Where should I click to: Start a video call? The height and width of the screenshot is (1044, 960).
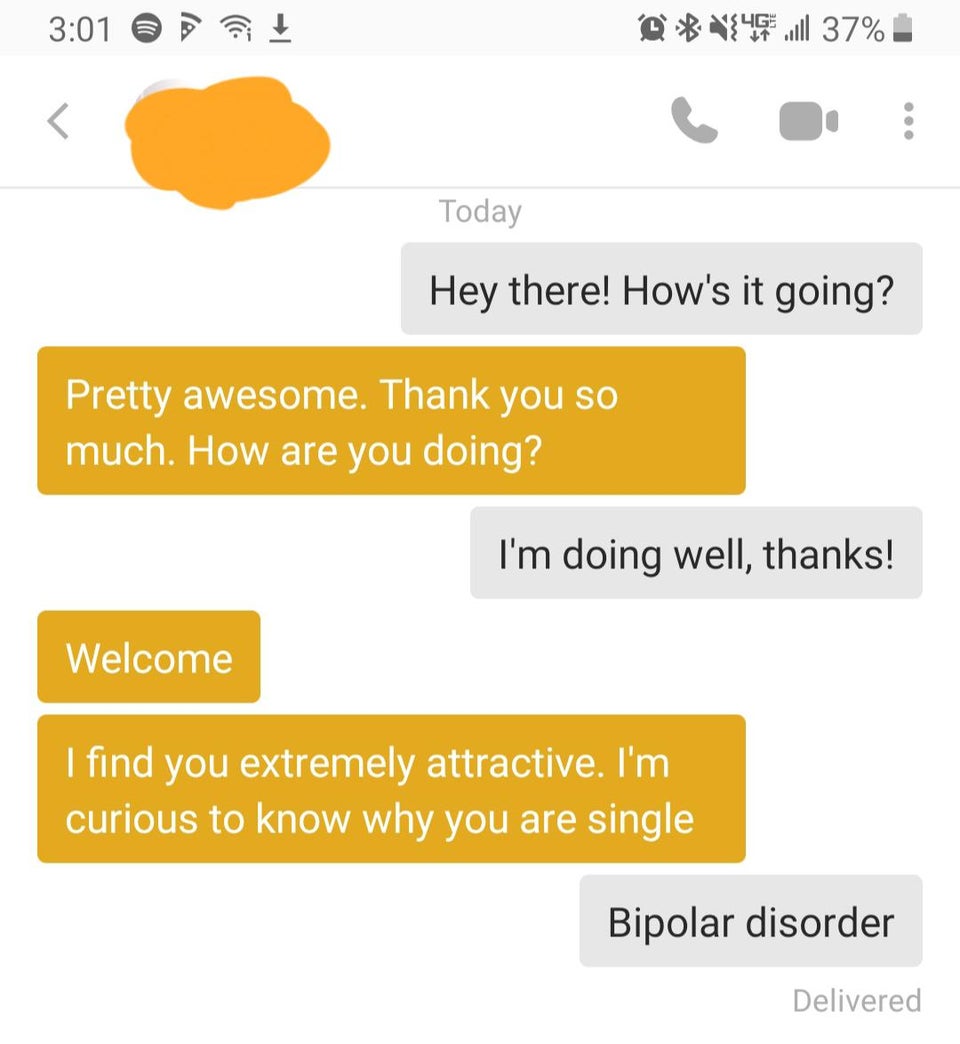(x=807, y=121)
